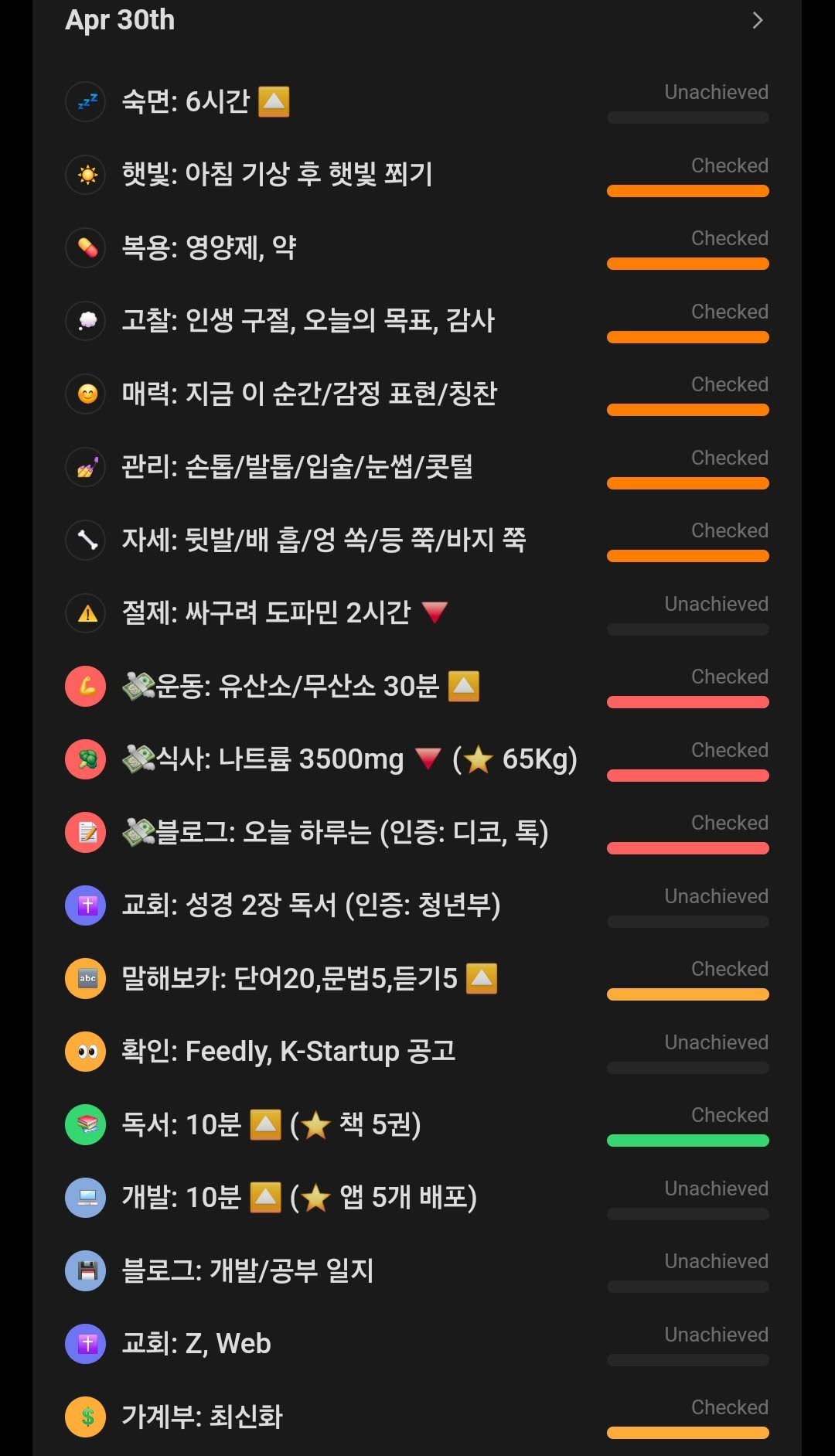This screenshot has height=1456, width=835.
Task: Open the 매력: 지금 이 순간 habit
Action: 309,394
